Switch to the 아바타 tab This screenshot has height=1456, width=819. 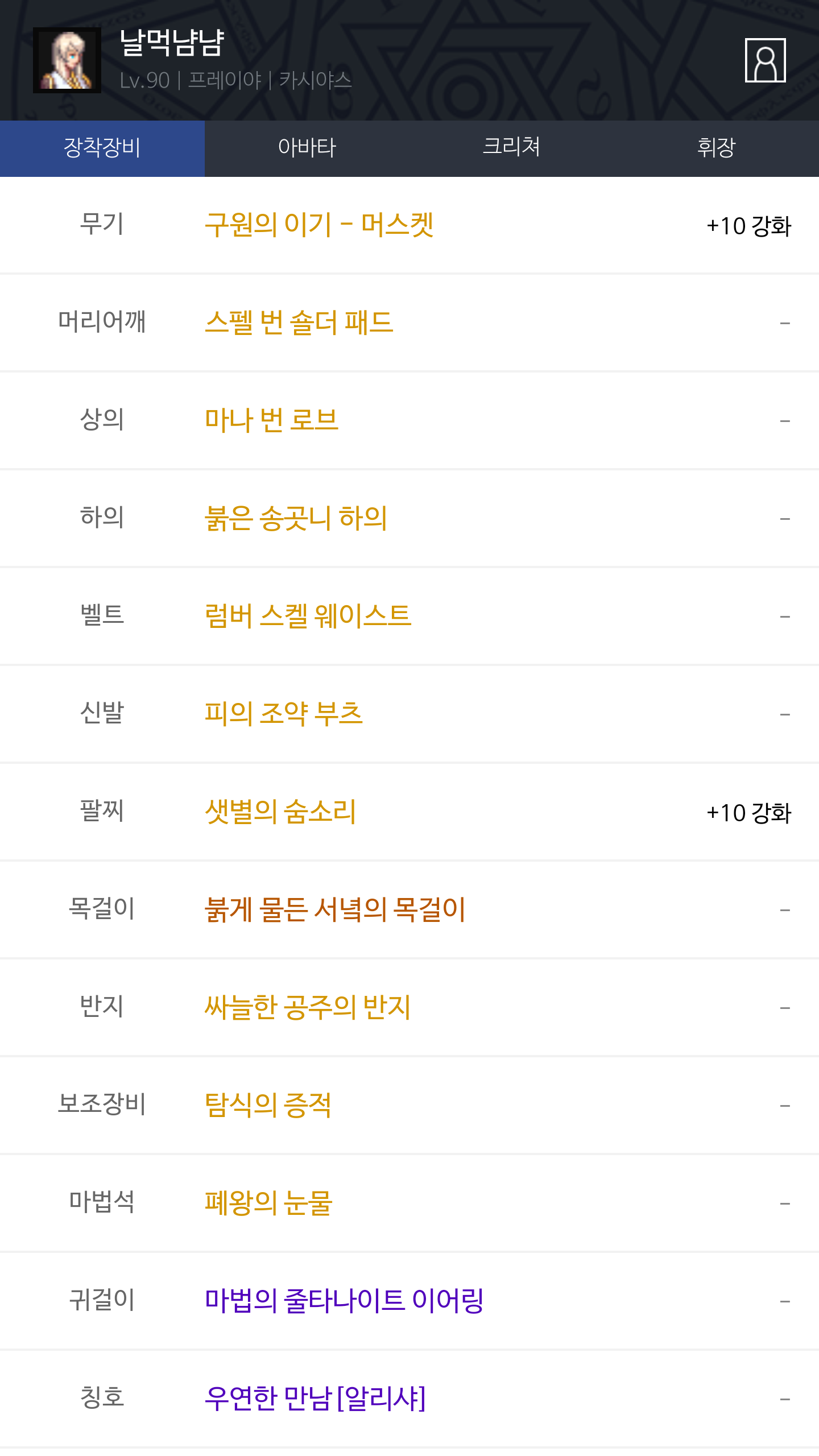[x=307, y=148]
